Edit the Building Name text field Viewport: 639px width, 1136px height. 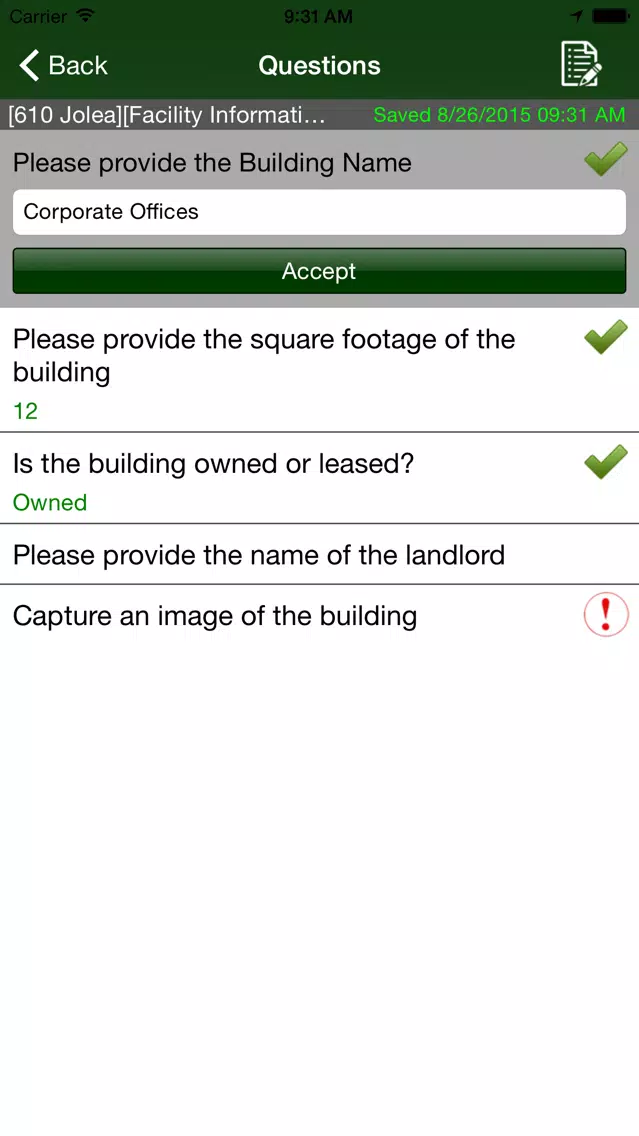point(319,212)
